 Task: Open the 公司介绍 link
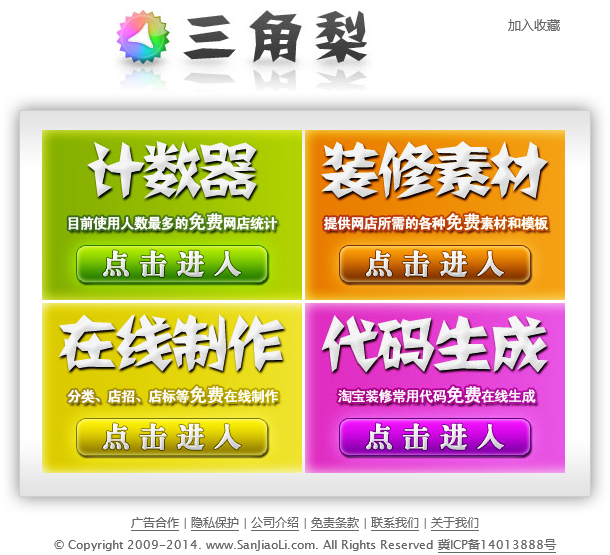275,523
